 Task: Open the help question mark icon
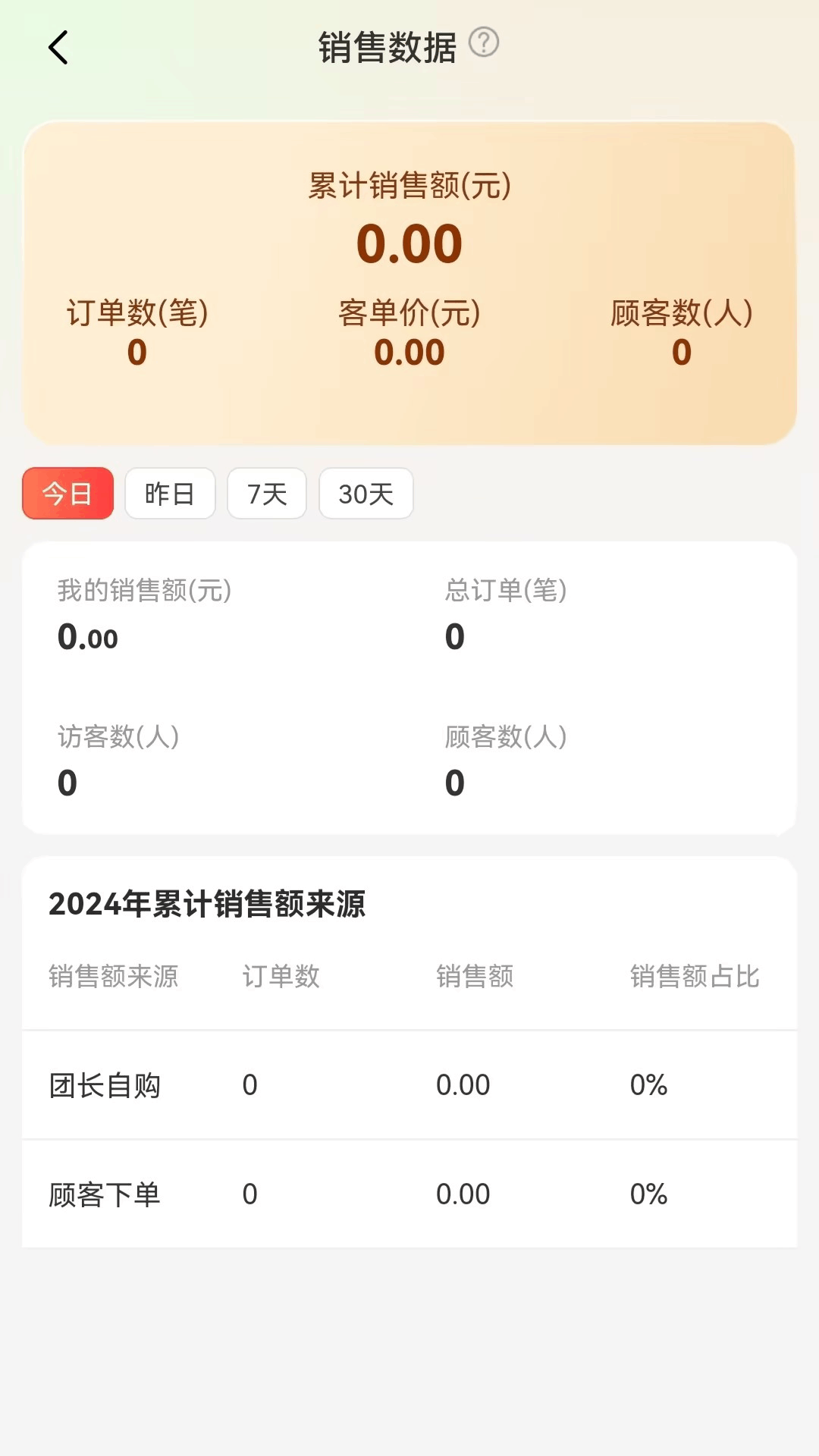483,44
